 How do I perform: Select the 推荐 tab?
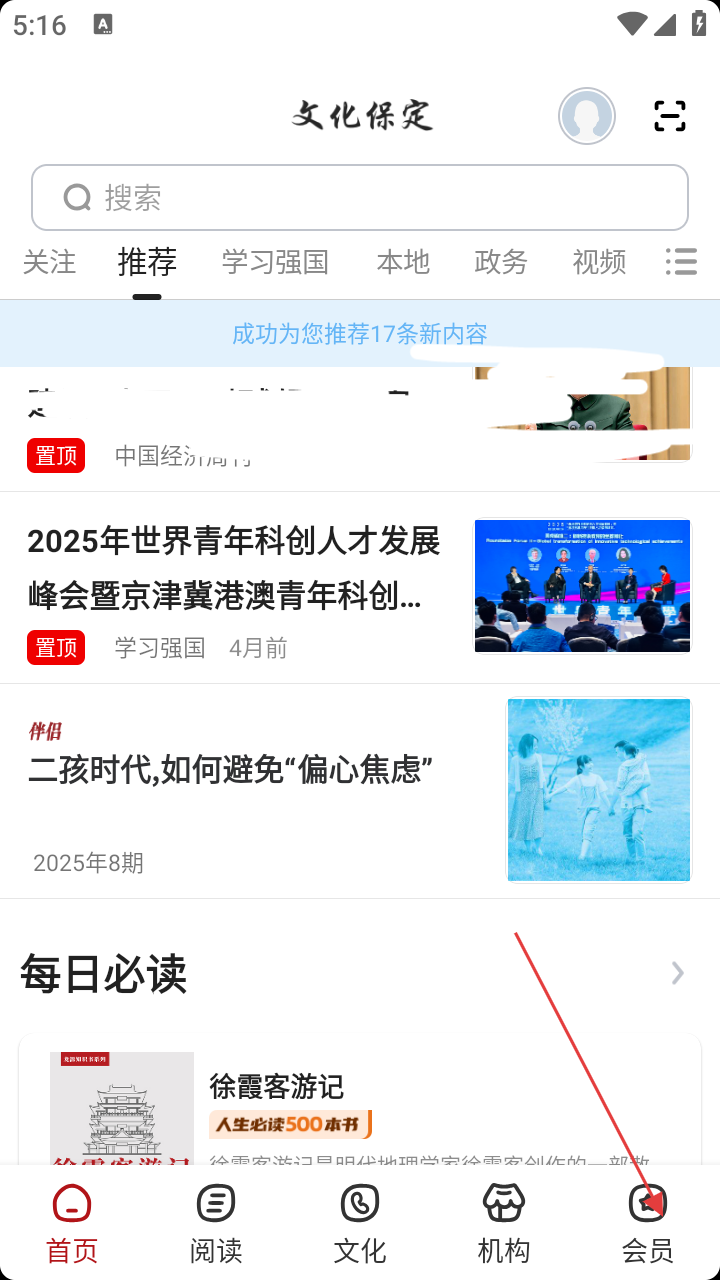click(x=147, y=262)
